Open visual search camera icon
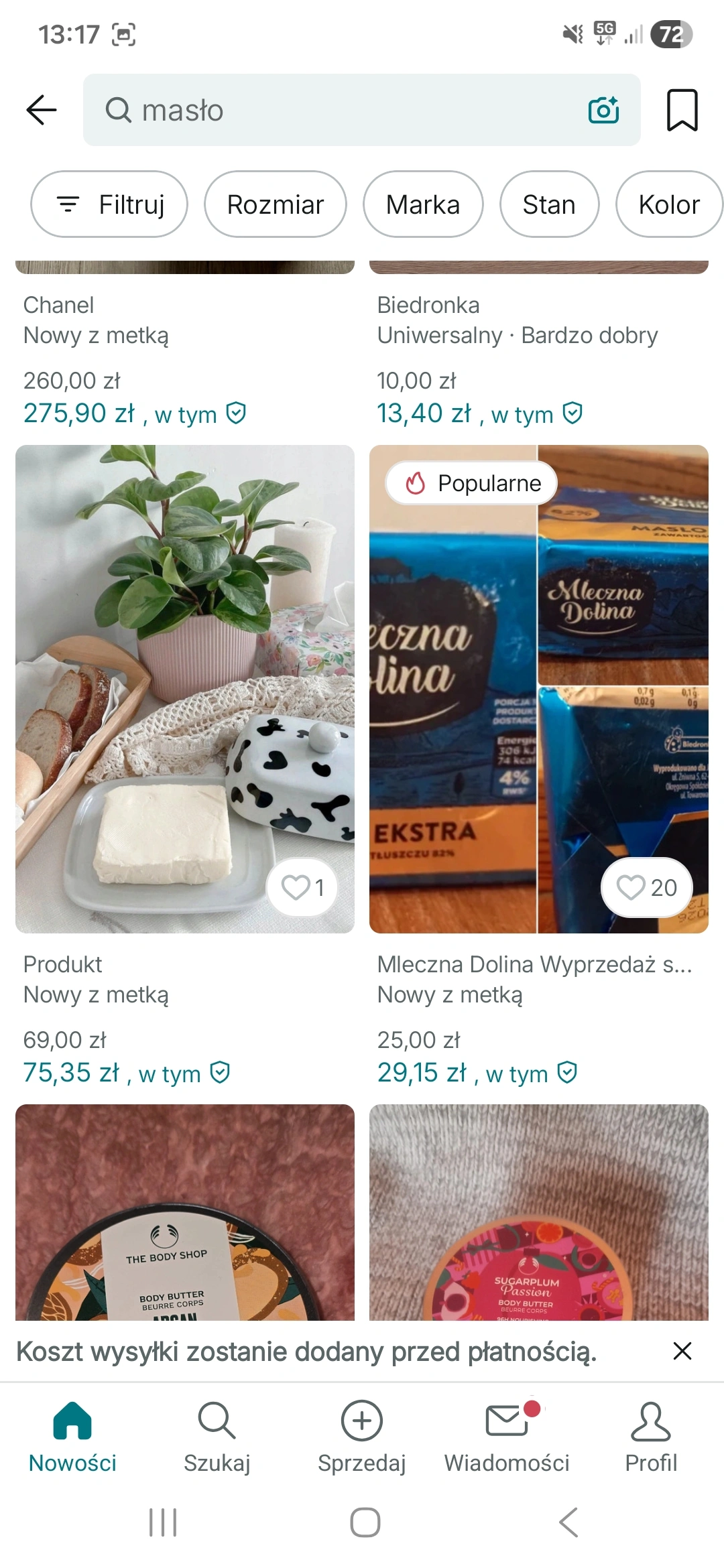The height and width of the screenshot is (1568, 724). tap(603, 110)
